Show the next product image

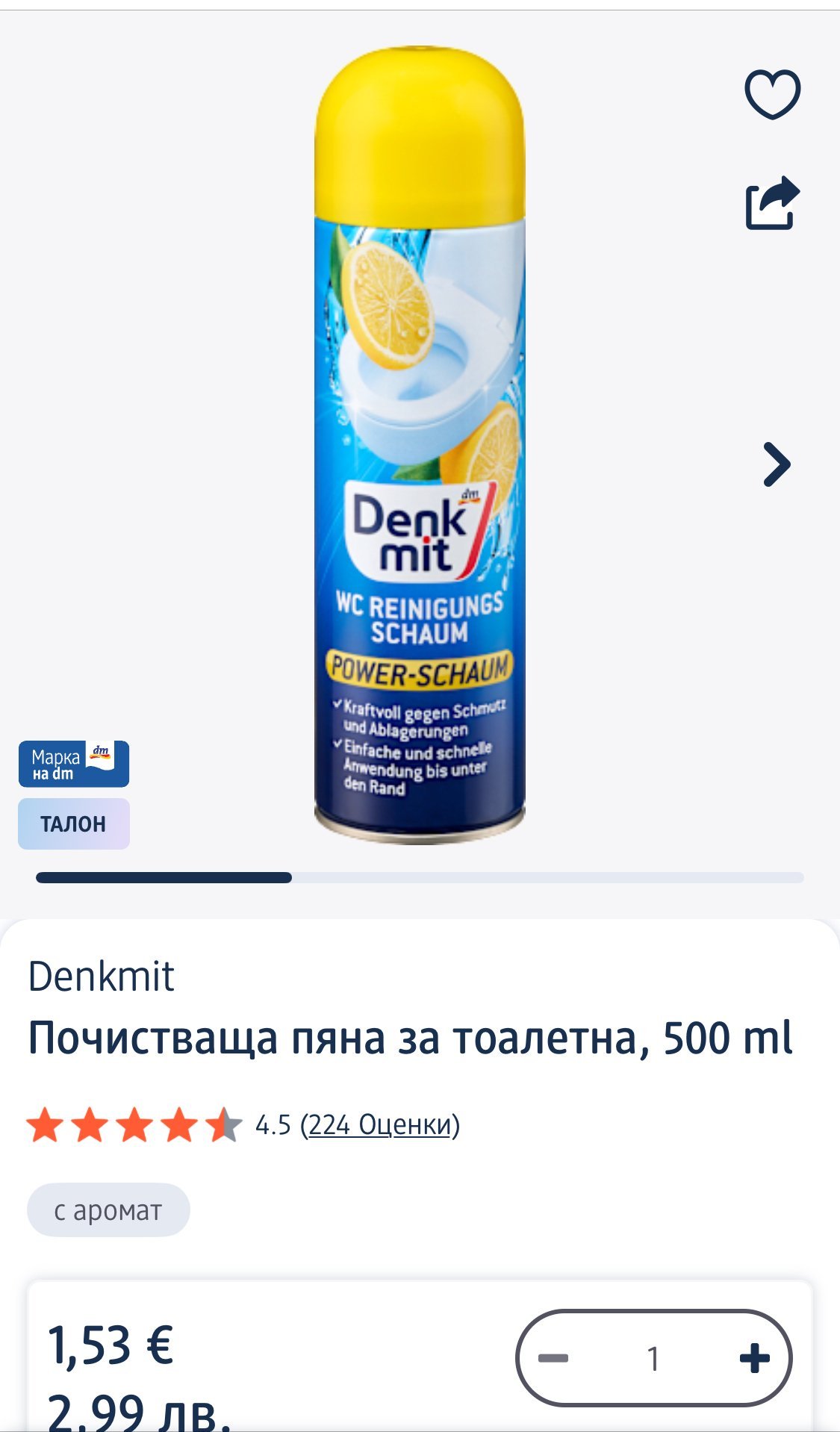coord(776,464)
